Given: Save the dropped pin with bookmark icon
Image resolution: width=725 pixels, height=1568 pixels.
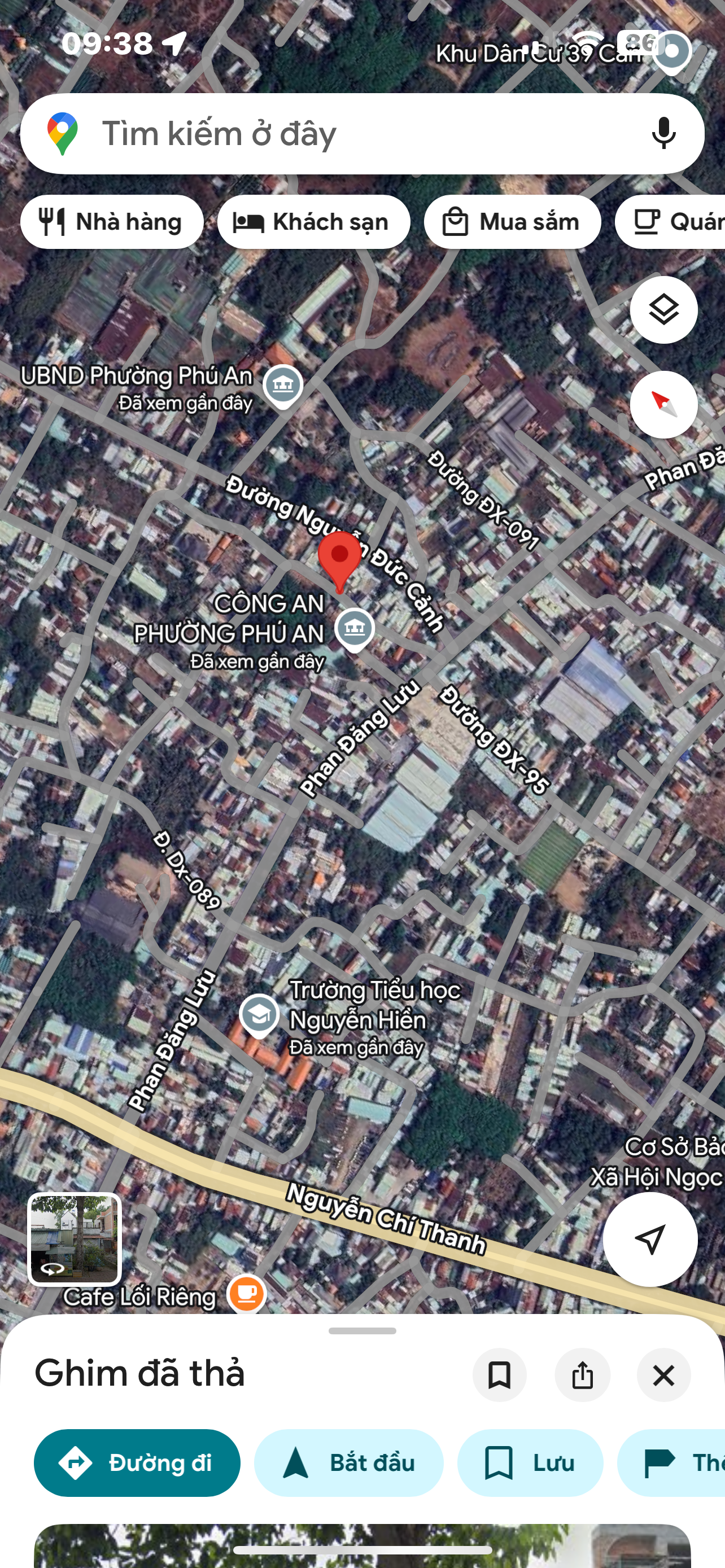Looking at the screenshot, I should click(x=500, y=1375).
